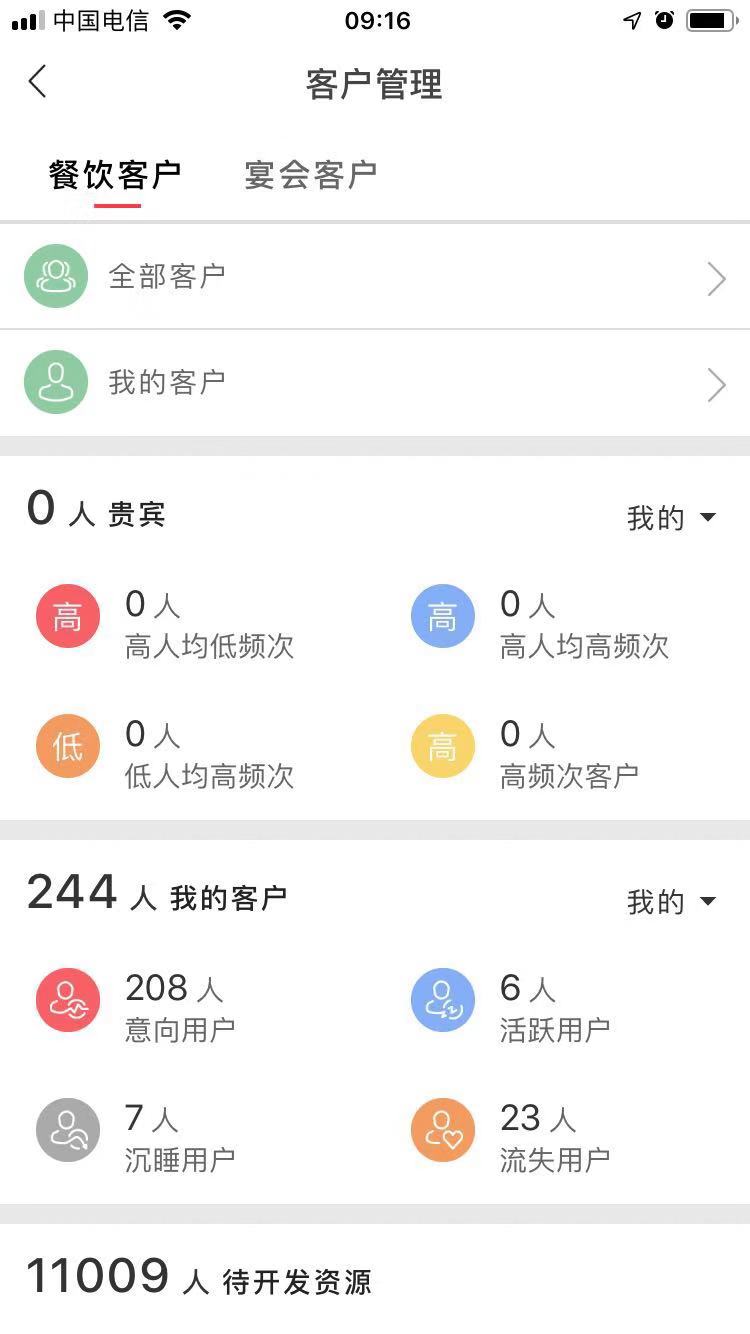Image resolution: width=750 pixels, height=1334 pixels.
Task: Tap the red 高 icon for 高人均低频次
Action: [67, 616]
